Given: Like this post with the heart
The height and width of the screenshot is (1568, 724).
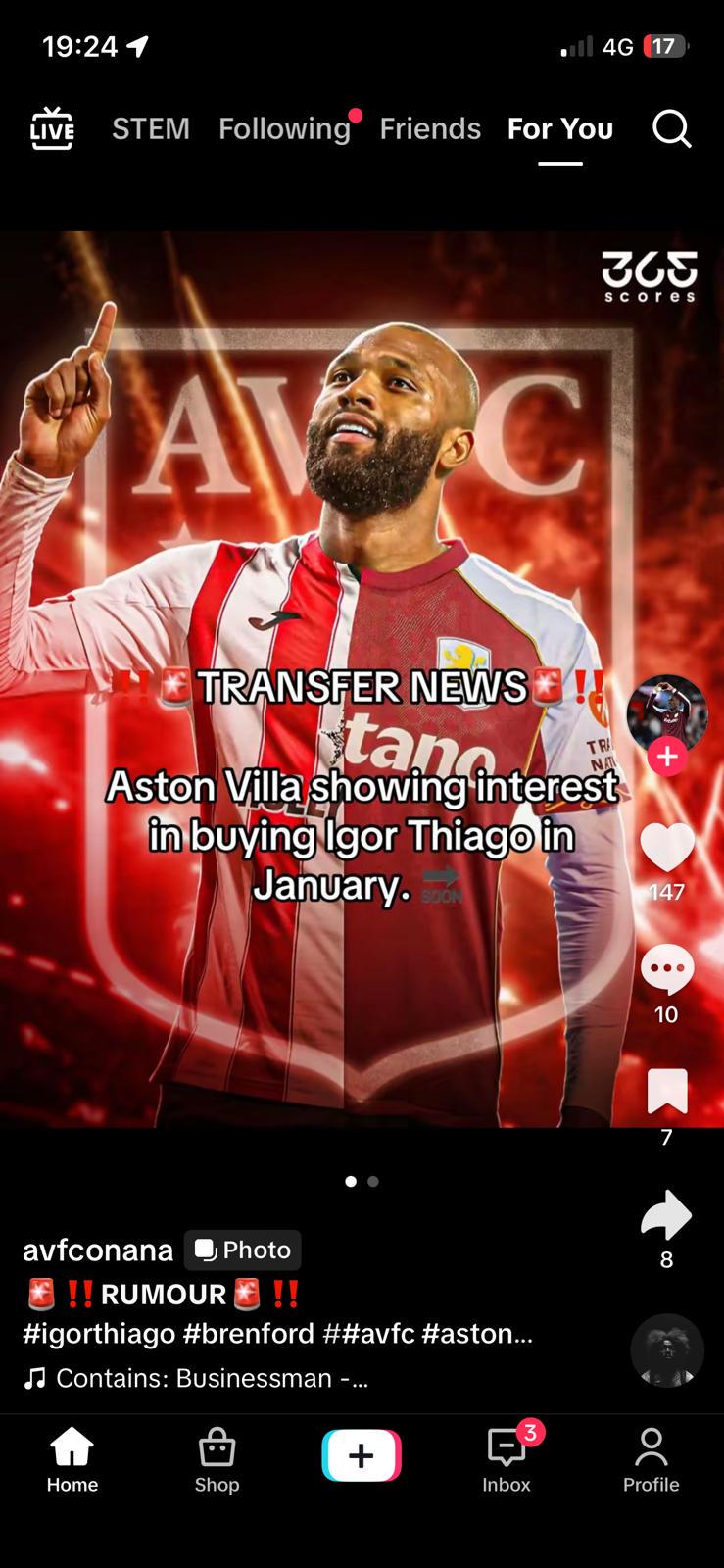Looking at the screenshot, I should pos(667,847).
